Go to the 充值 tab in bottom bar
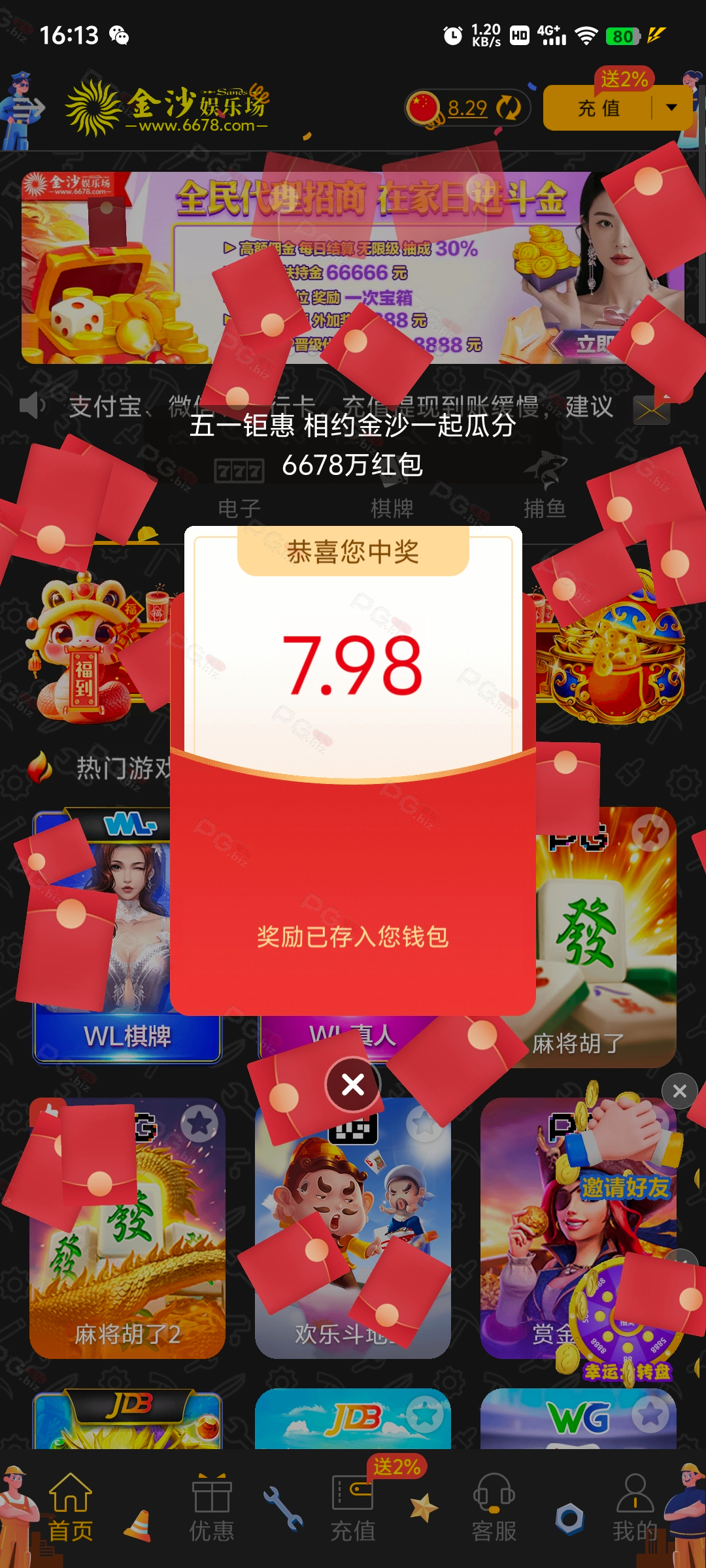Viewport: 706px width, 1568px height. pos(352,1506)
